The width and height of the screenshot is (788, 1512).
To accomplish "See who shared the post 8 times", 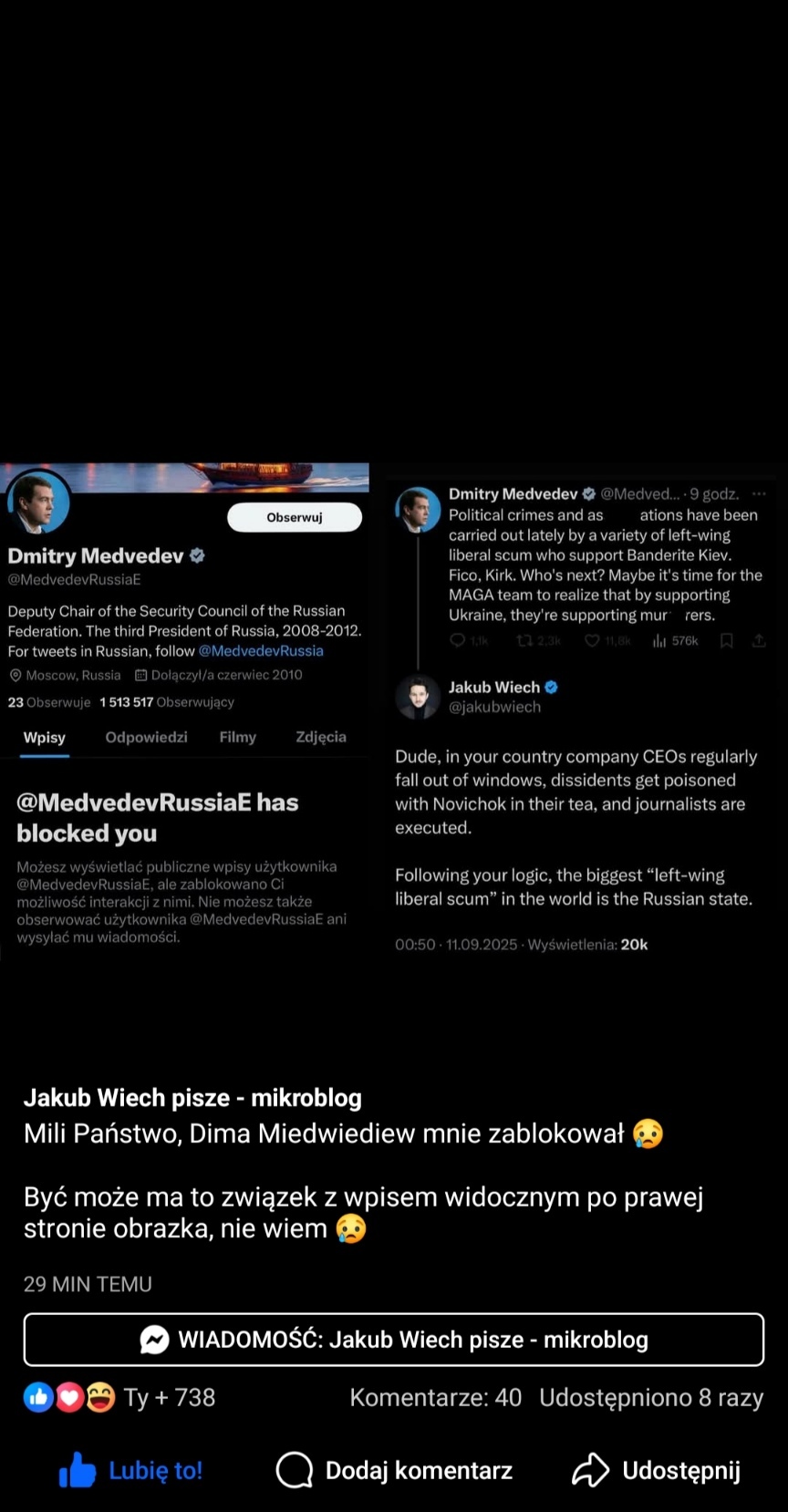I will 650,1397.
